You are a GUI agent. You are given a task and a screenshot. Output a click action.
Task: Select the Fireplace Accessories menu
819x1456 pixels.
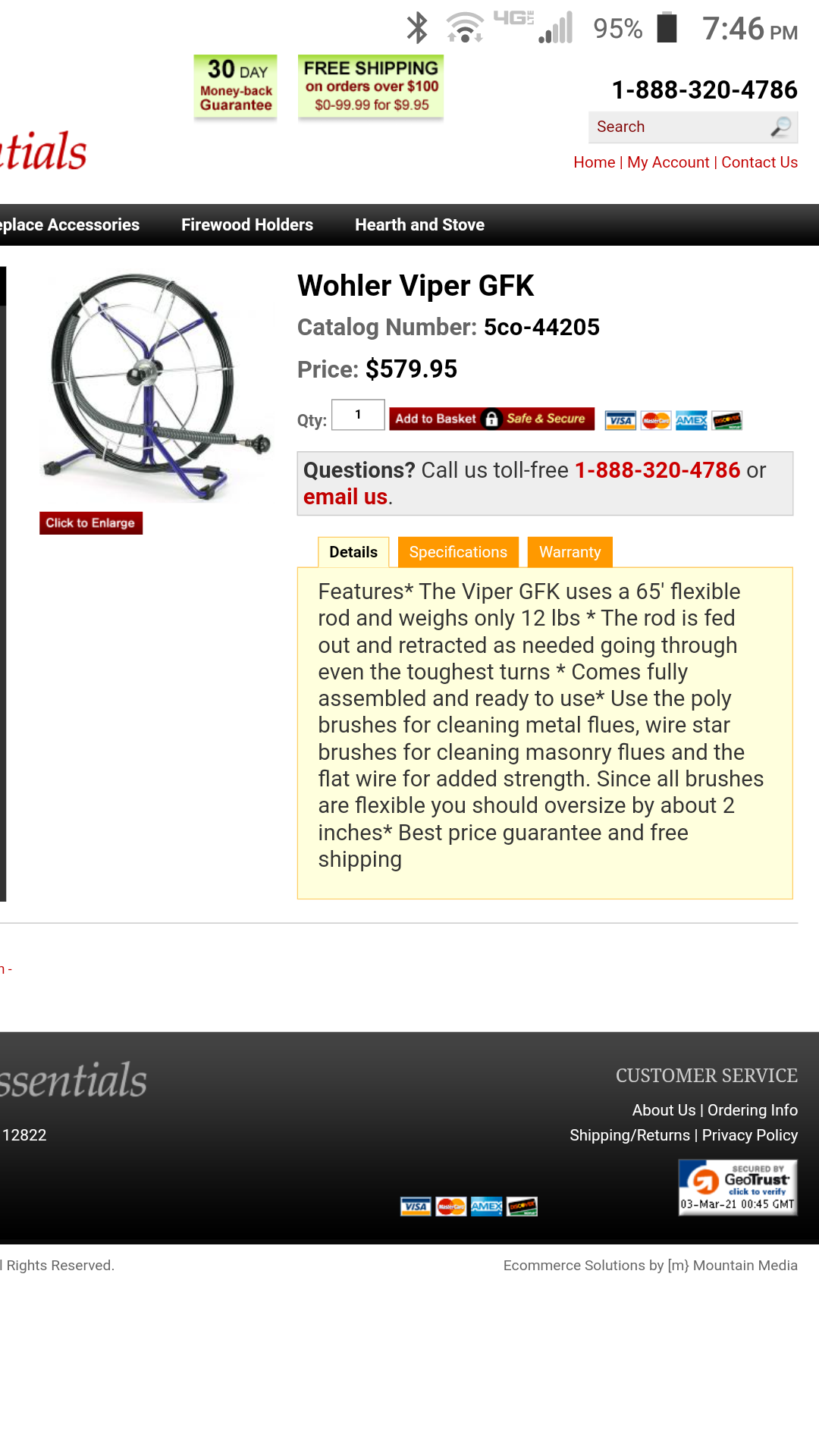pyautogui.click(x=70, y=224)
